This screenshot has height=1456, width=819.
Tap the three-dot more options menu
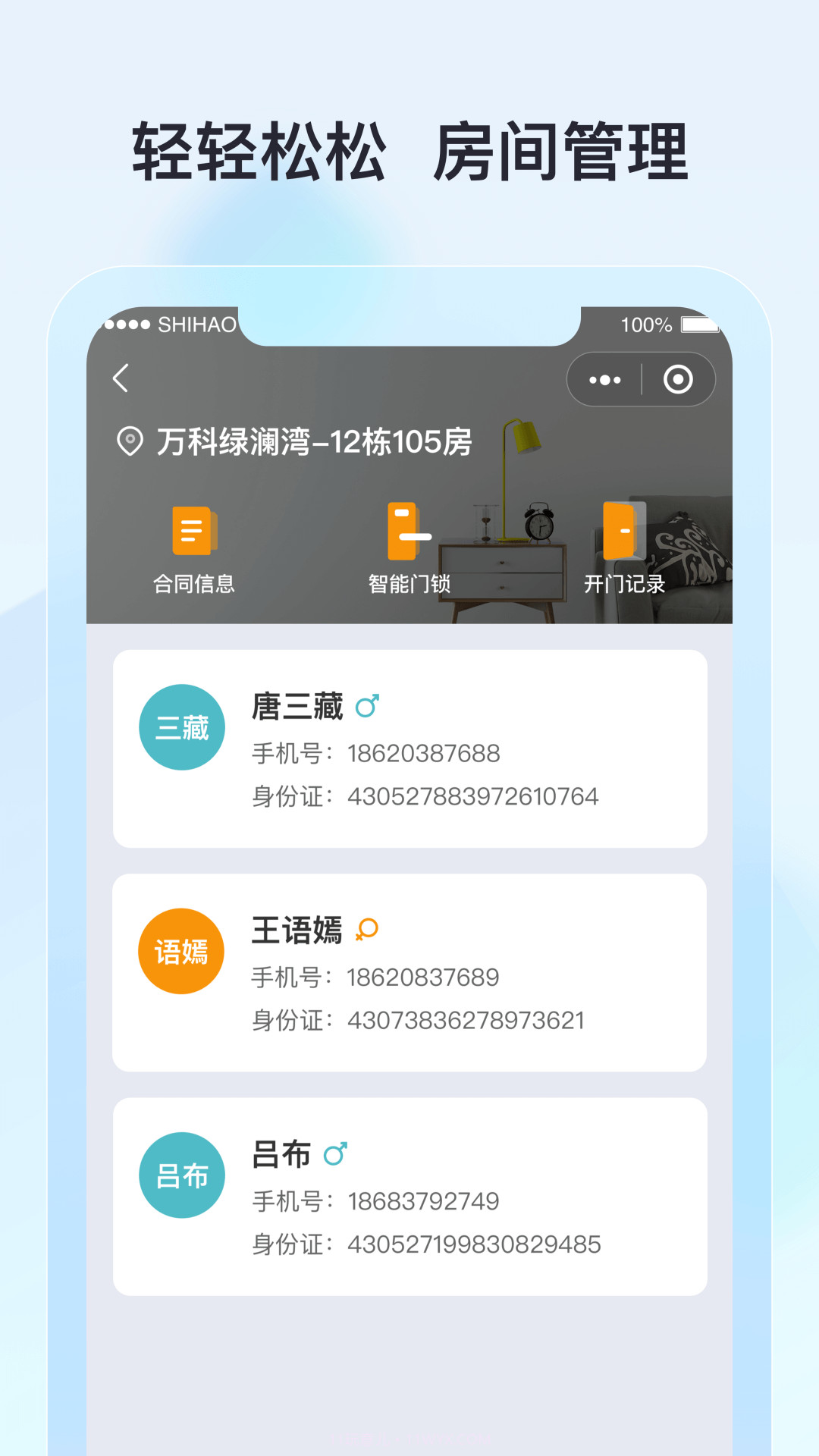point(604,379)
